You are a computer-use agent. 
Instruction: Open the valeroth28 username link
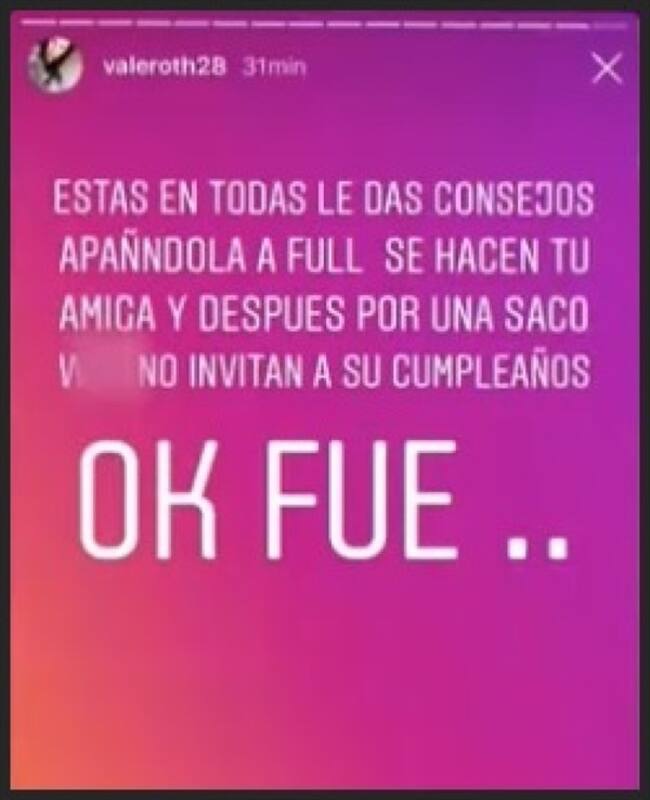[x=165, y=67]
